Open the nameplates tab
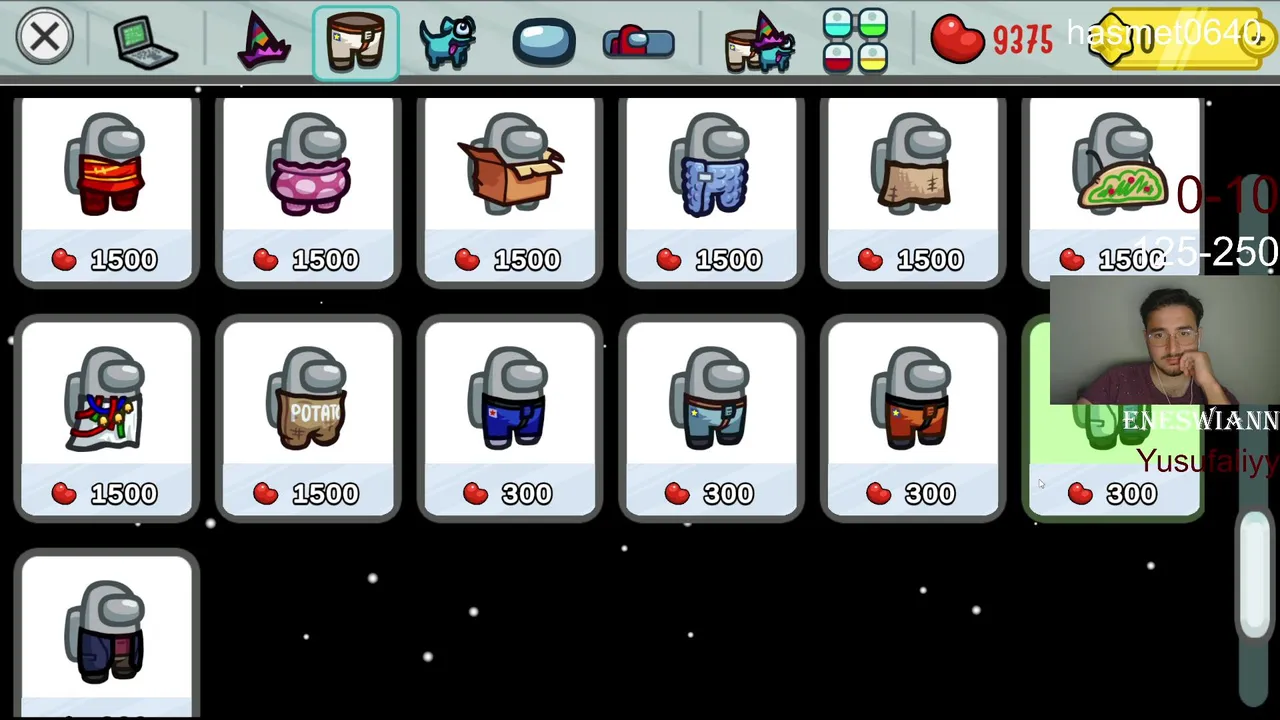Image resolution: width=1280 pixels, height=720 pixels. pyautogui.click(x=639, y=42)
